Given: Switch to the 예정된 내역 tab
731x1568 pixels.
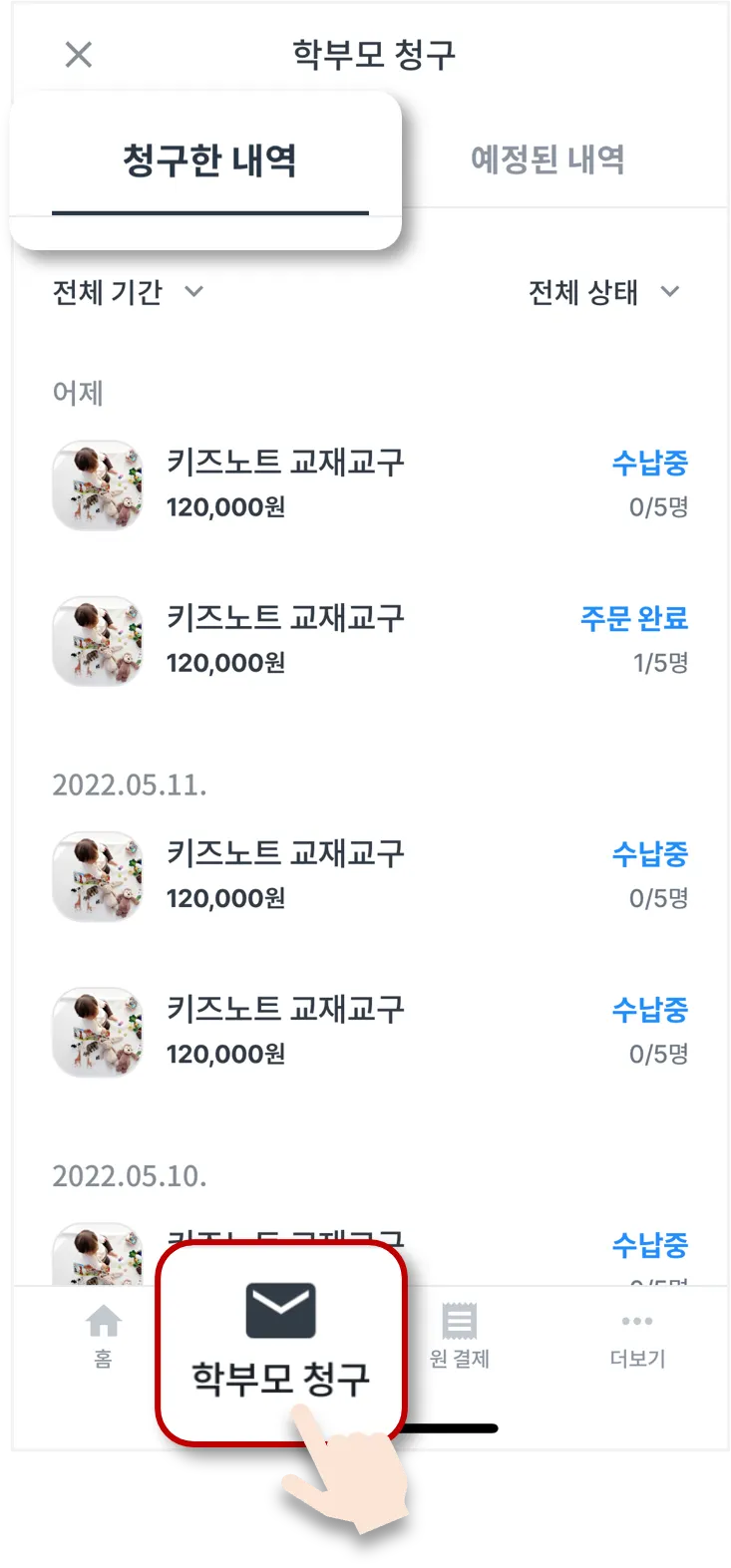Looking at the screenshot, I should click(548, 159).
